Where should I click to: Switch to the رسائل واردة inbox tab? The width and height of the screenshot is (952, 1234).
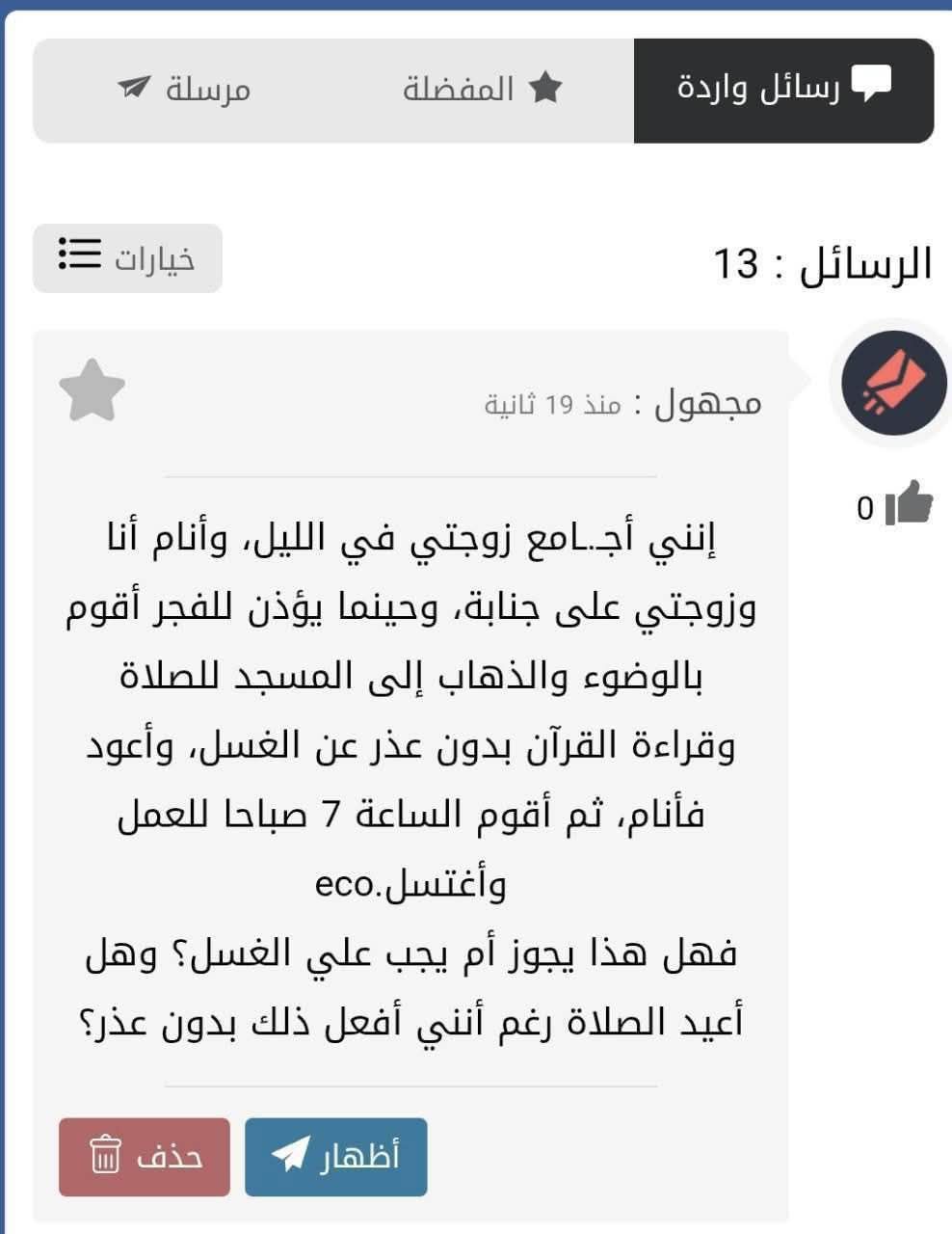(783, 91)
